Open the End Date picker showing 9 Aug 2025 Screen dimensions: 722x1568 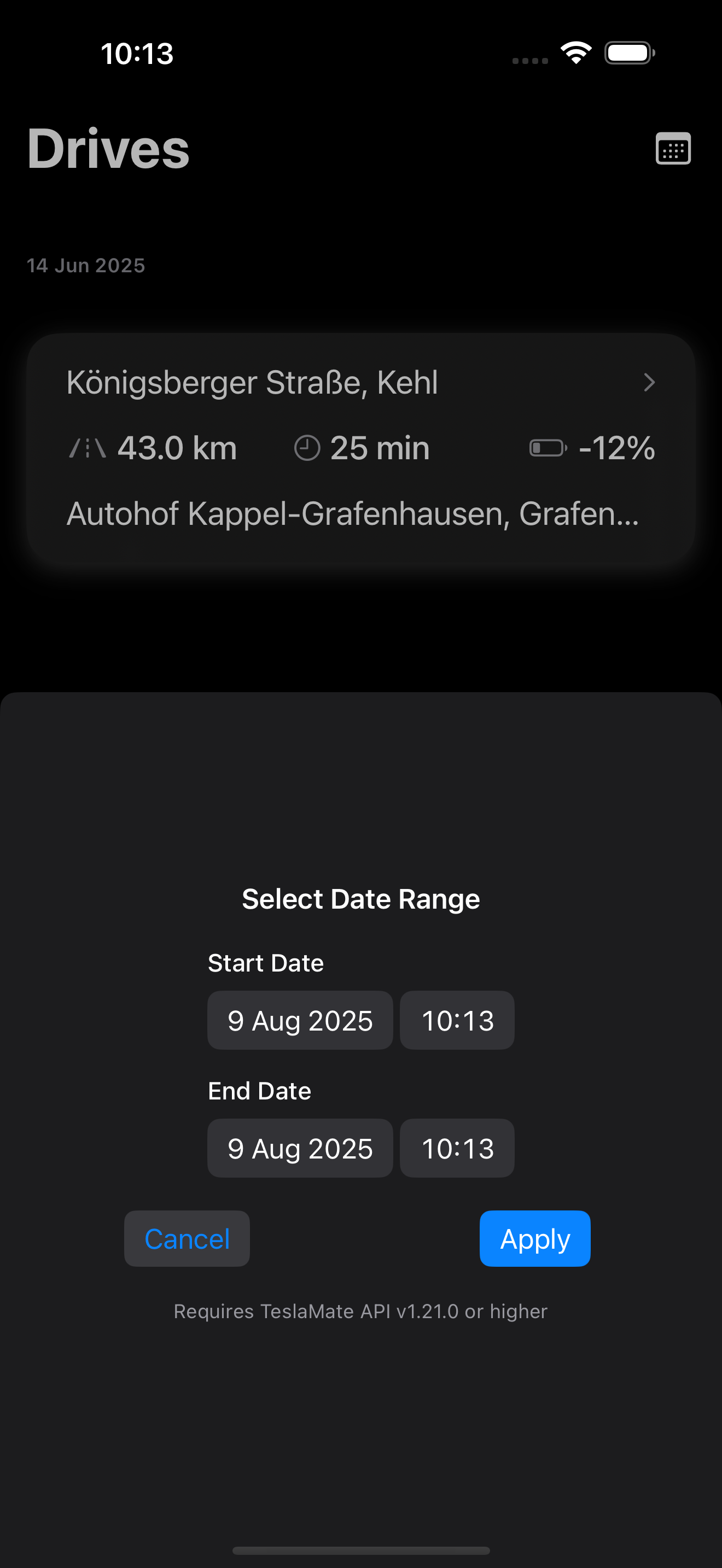coord(300,1148)
